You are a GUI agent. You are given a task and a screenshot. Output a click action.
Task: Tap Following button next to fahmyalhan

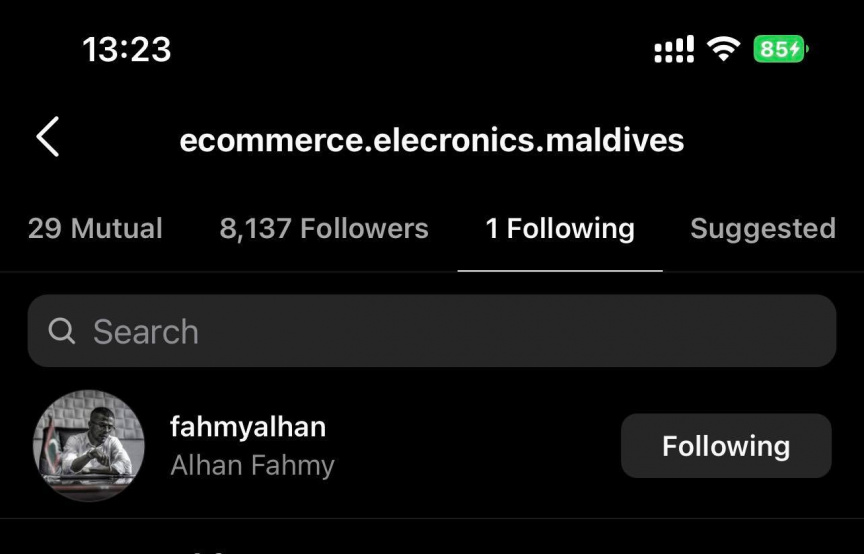(725, 446)
